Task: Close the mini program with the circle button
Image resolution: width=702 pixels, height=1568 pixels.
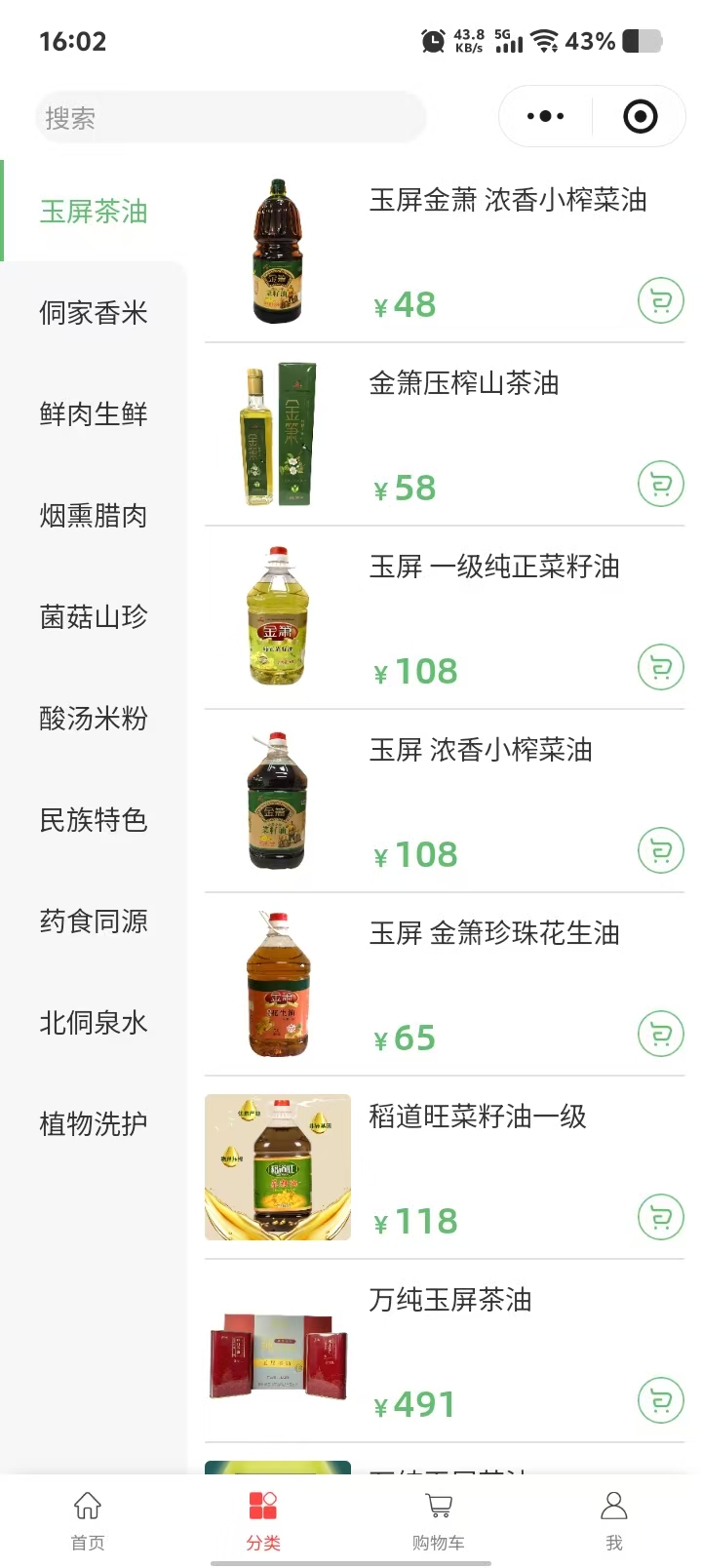Action: [x=640, y=117]
